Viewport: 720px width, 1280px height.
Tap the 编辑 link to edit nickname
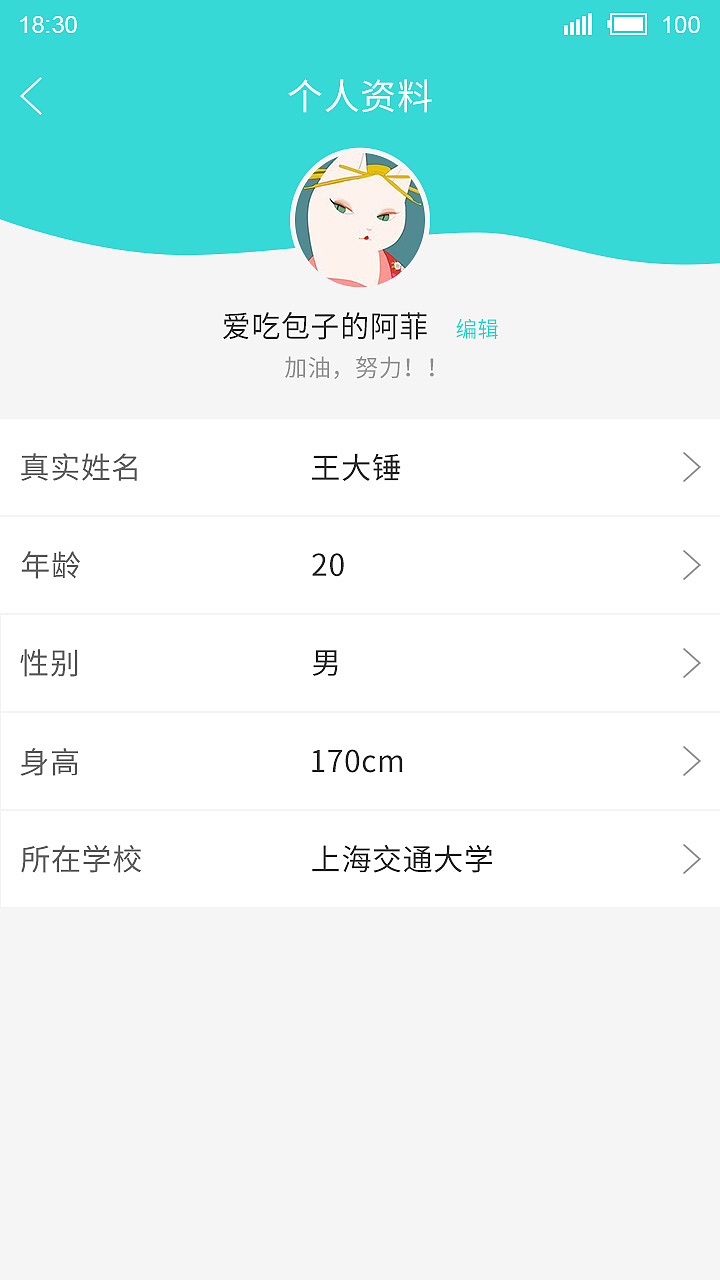coord(478,329)
